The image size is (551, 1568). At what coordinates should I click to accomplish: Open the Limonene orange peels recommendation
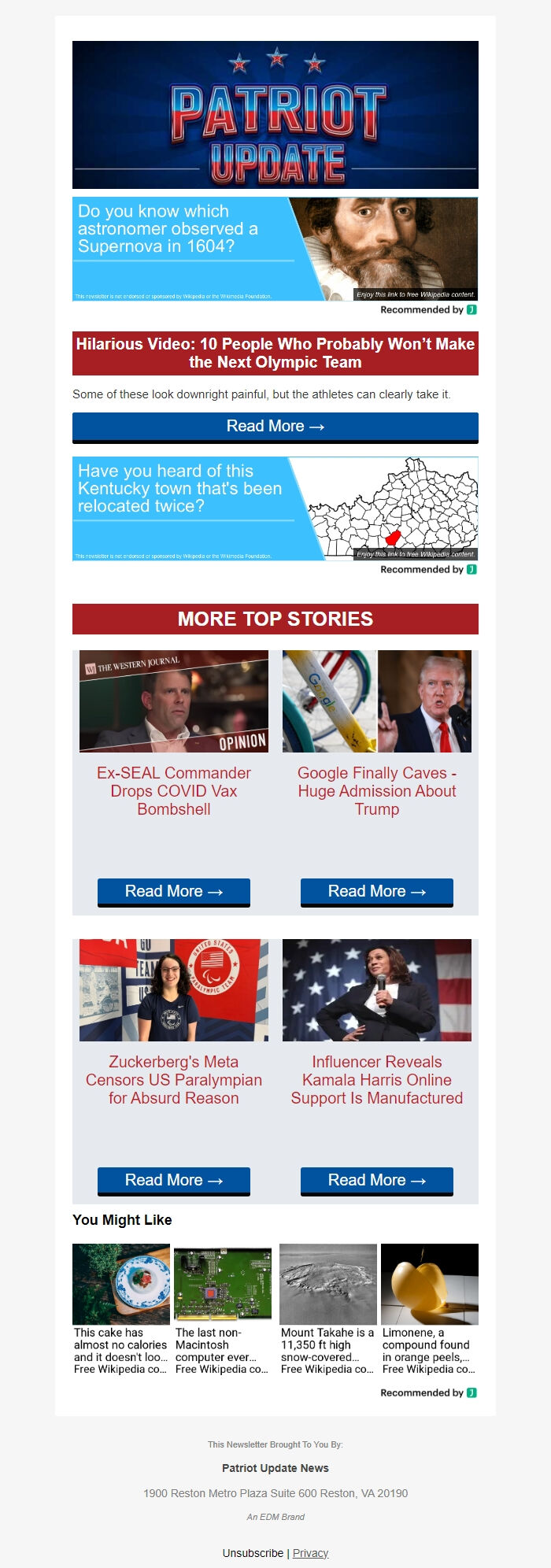tap(430, 1308)
